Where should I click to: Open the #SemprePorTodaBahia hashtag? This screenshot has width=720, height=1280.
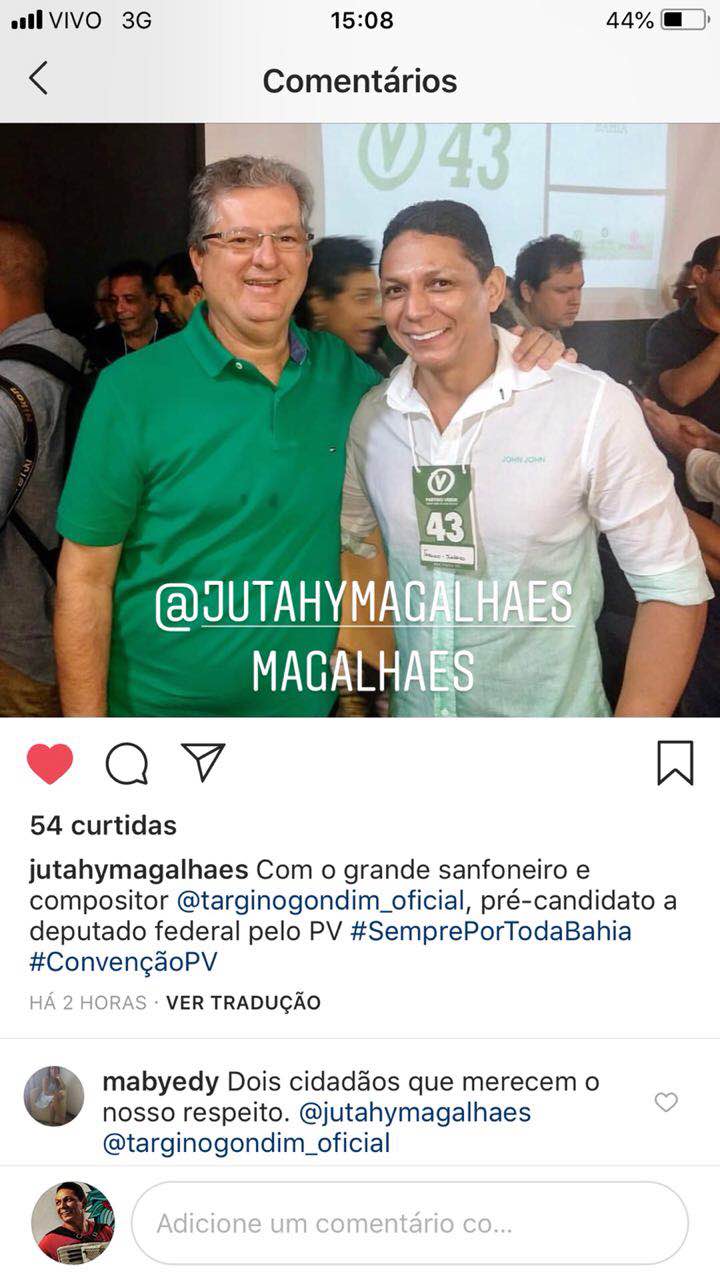pyautogui.click(x=489, y=931)
